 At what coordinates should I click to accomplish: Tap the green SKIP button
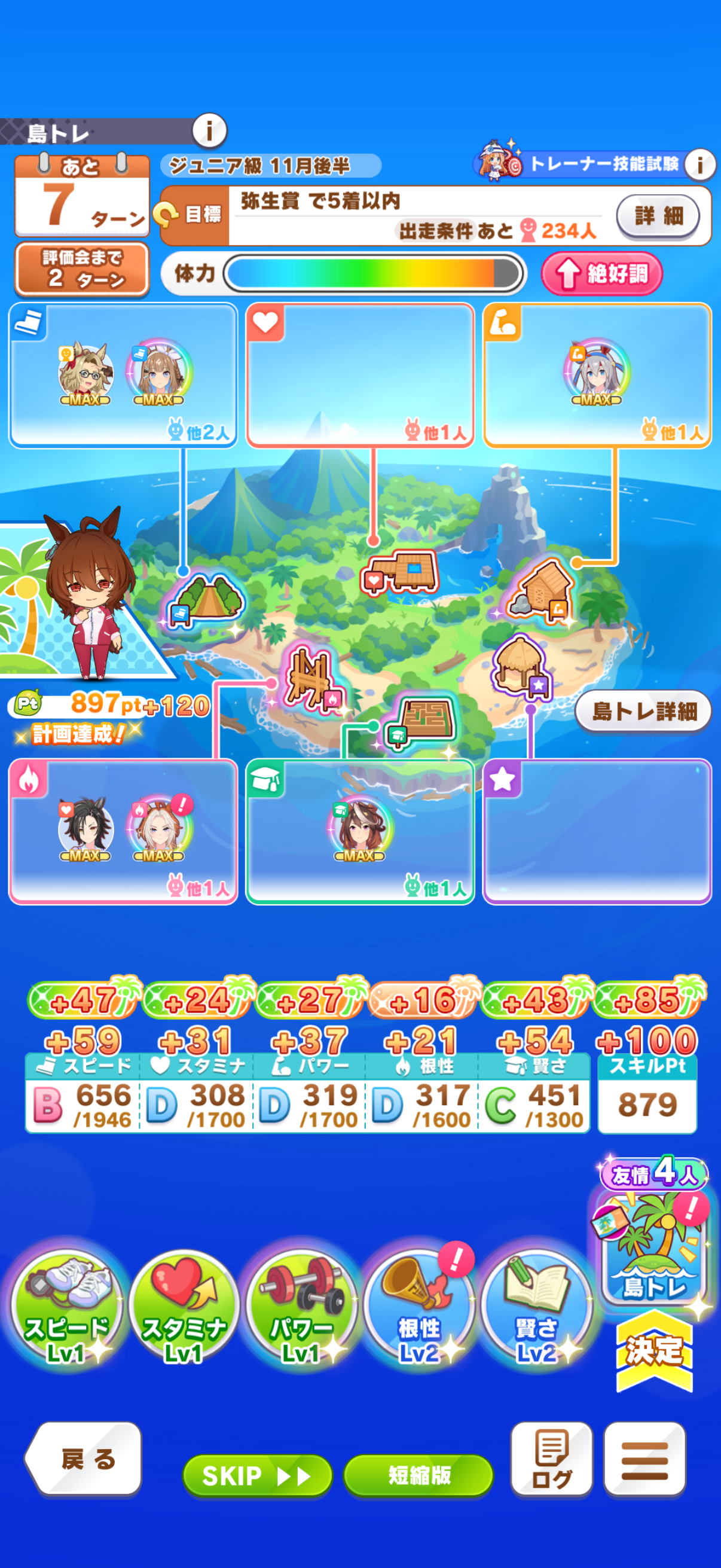click(x=256, y=1475)
